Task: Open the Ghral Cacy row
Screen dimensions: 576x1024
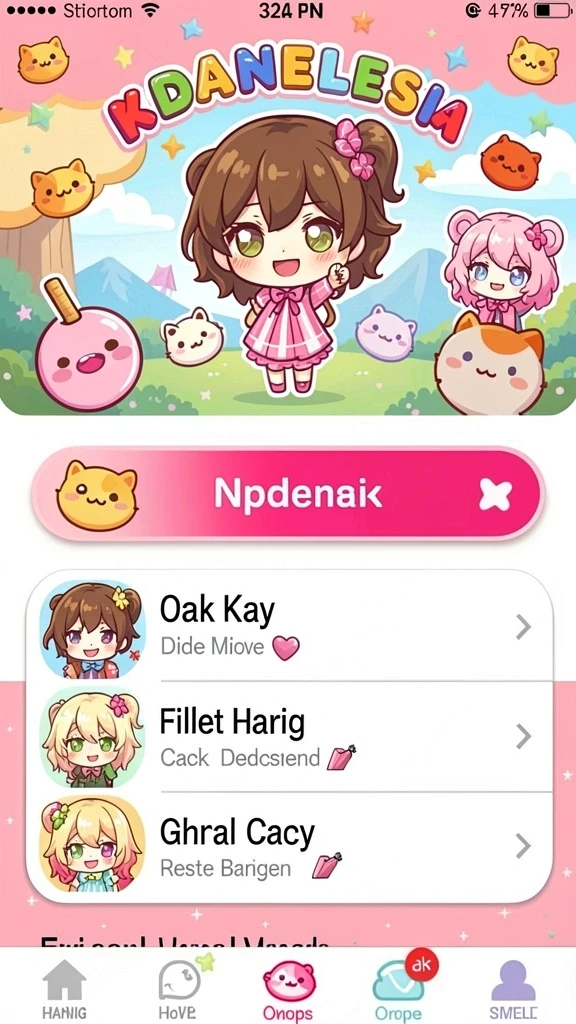Action: point(289,847)
